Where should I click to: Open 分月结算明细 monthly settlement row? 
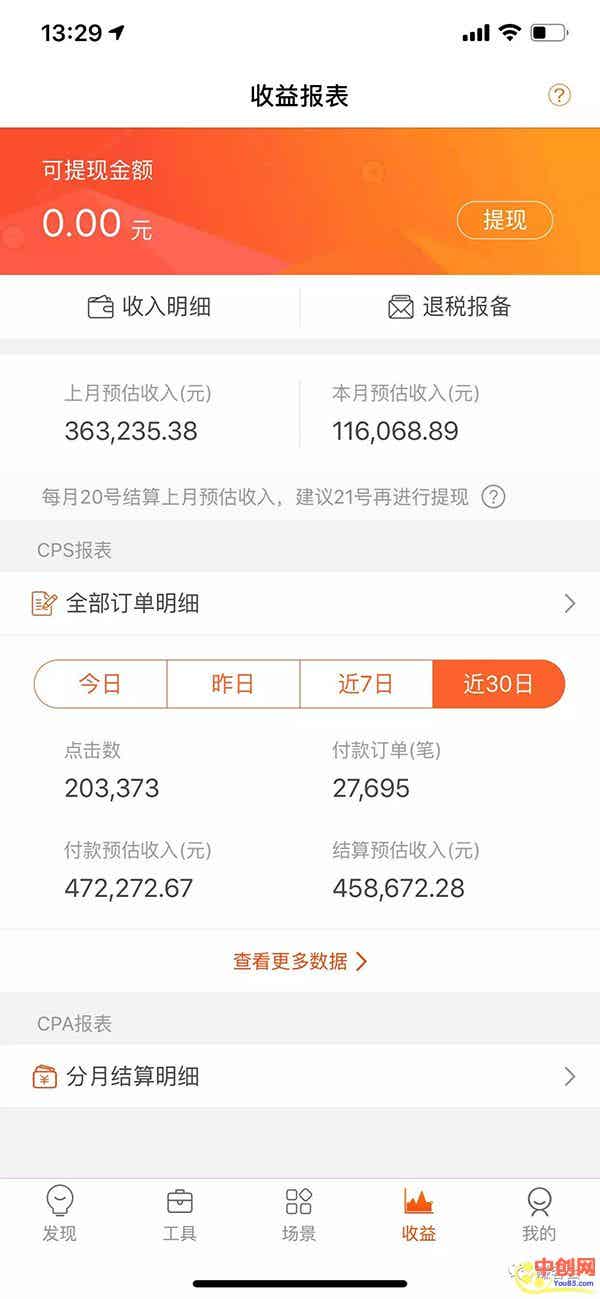click(x=300, y=1076)
